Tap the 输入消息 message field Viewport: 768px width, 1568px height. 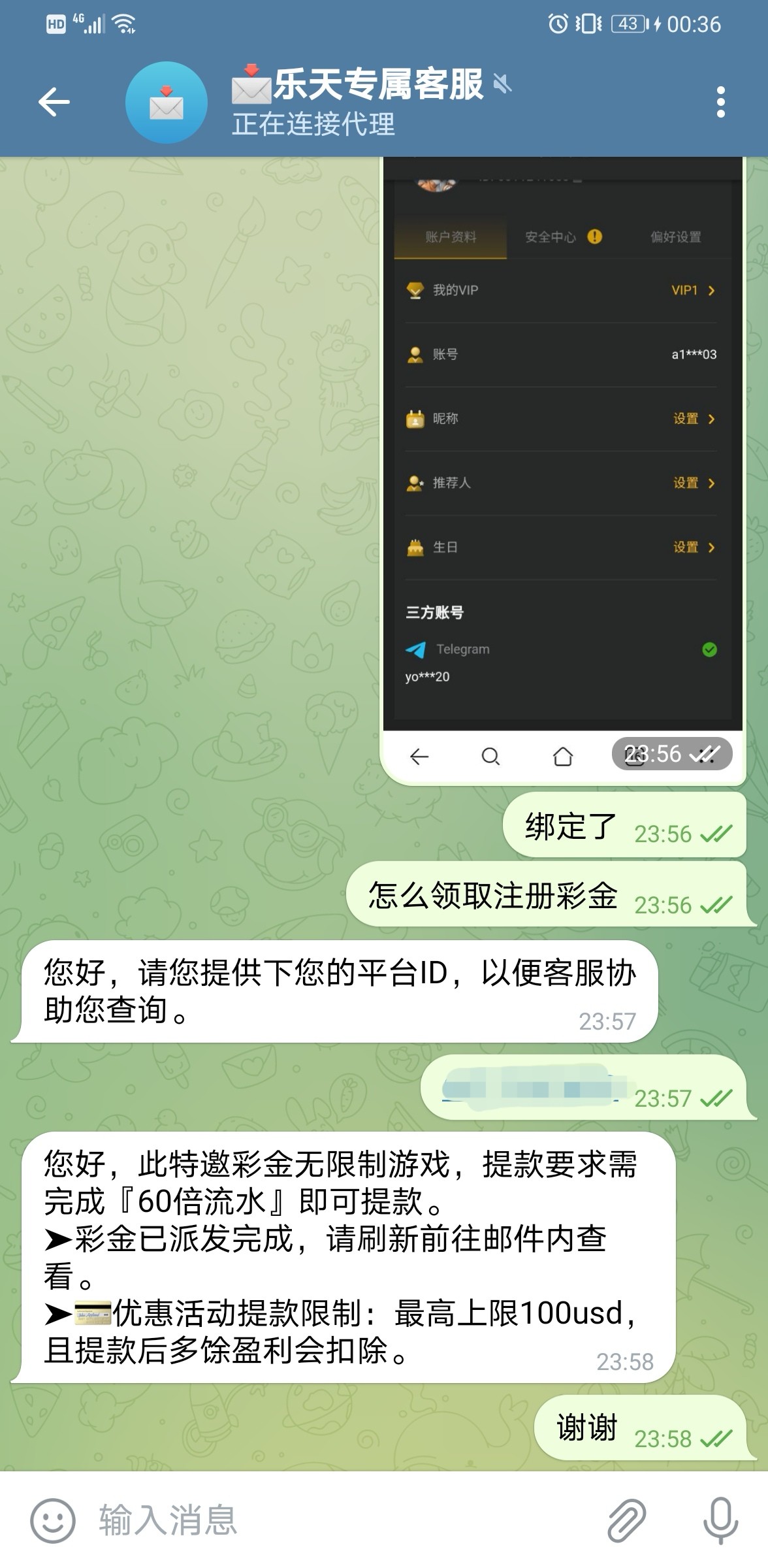(340, 1520)
